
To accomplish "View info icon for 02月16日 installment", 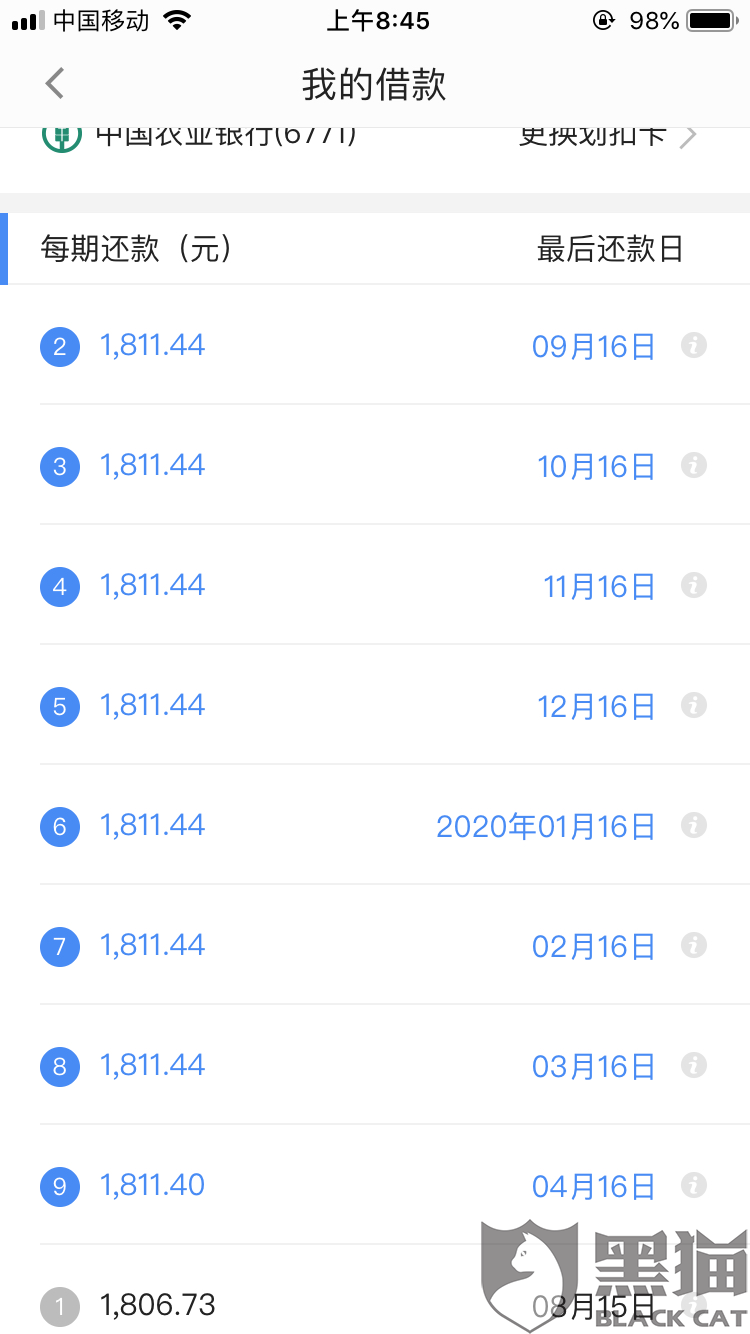I will (x=694, y=945).
